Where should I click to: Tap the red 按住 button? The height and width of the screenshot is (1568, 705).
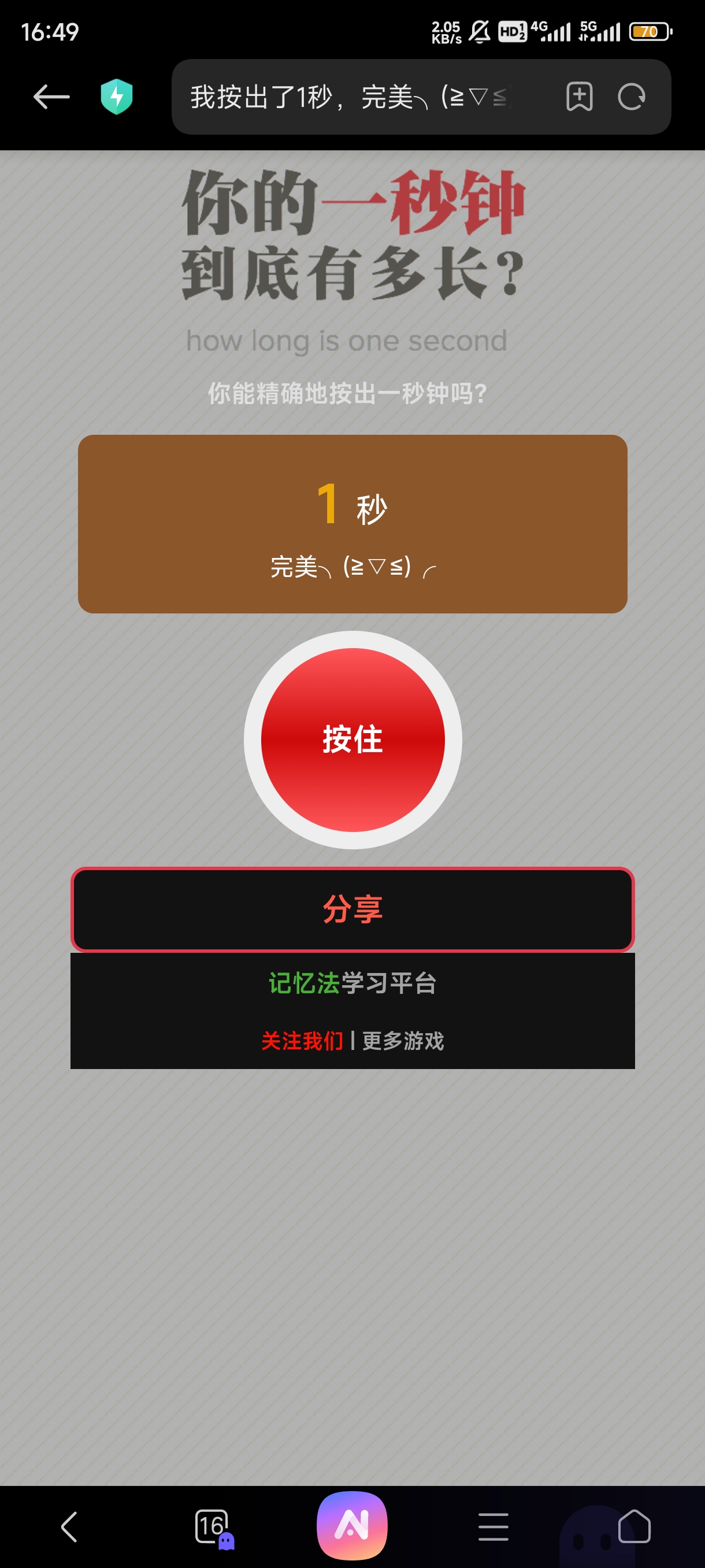pos(353,739)
